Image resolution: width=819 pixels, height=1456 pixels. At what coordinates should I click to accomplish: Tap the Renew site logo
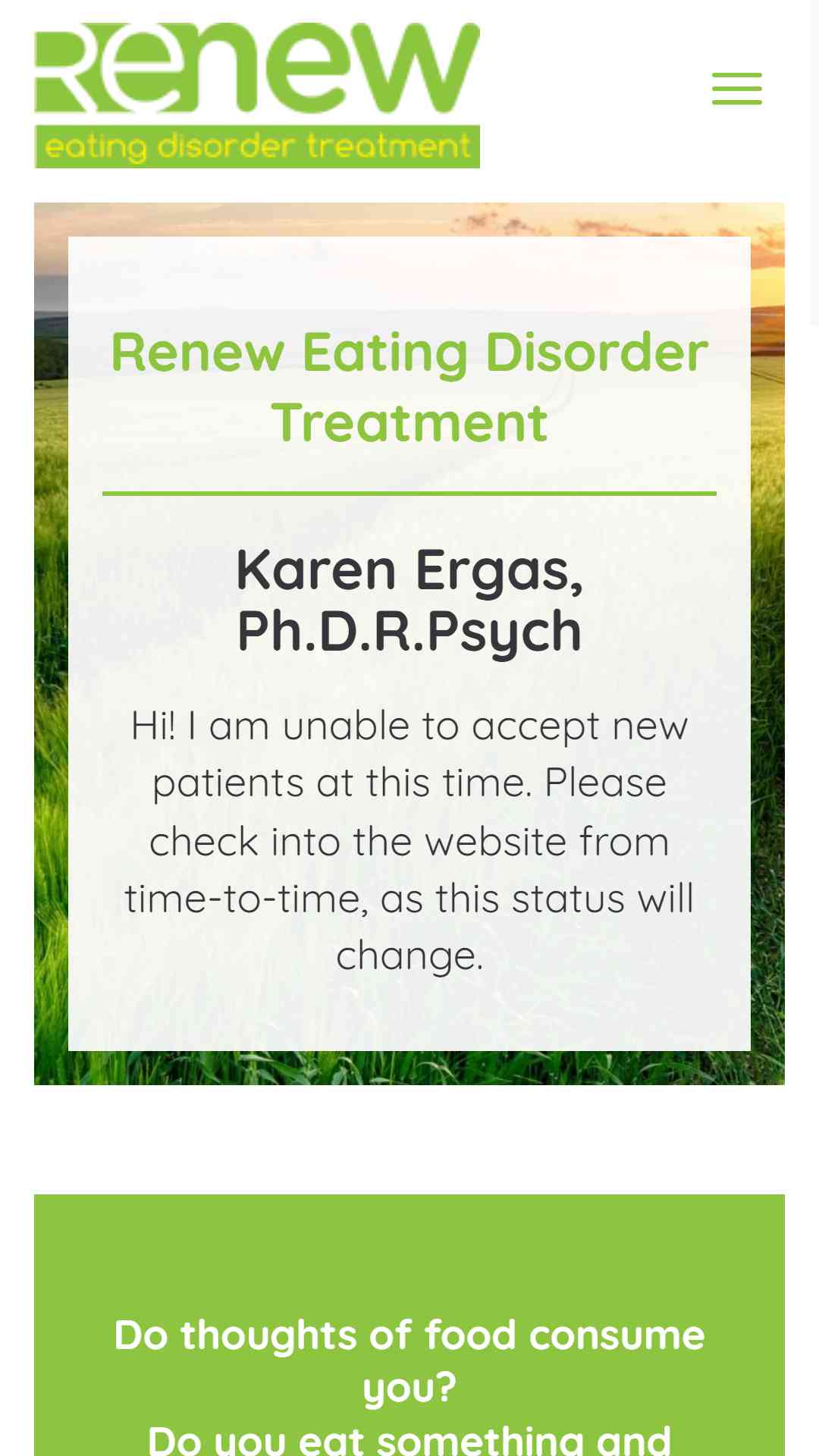click(257, 96)
